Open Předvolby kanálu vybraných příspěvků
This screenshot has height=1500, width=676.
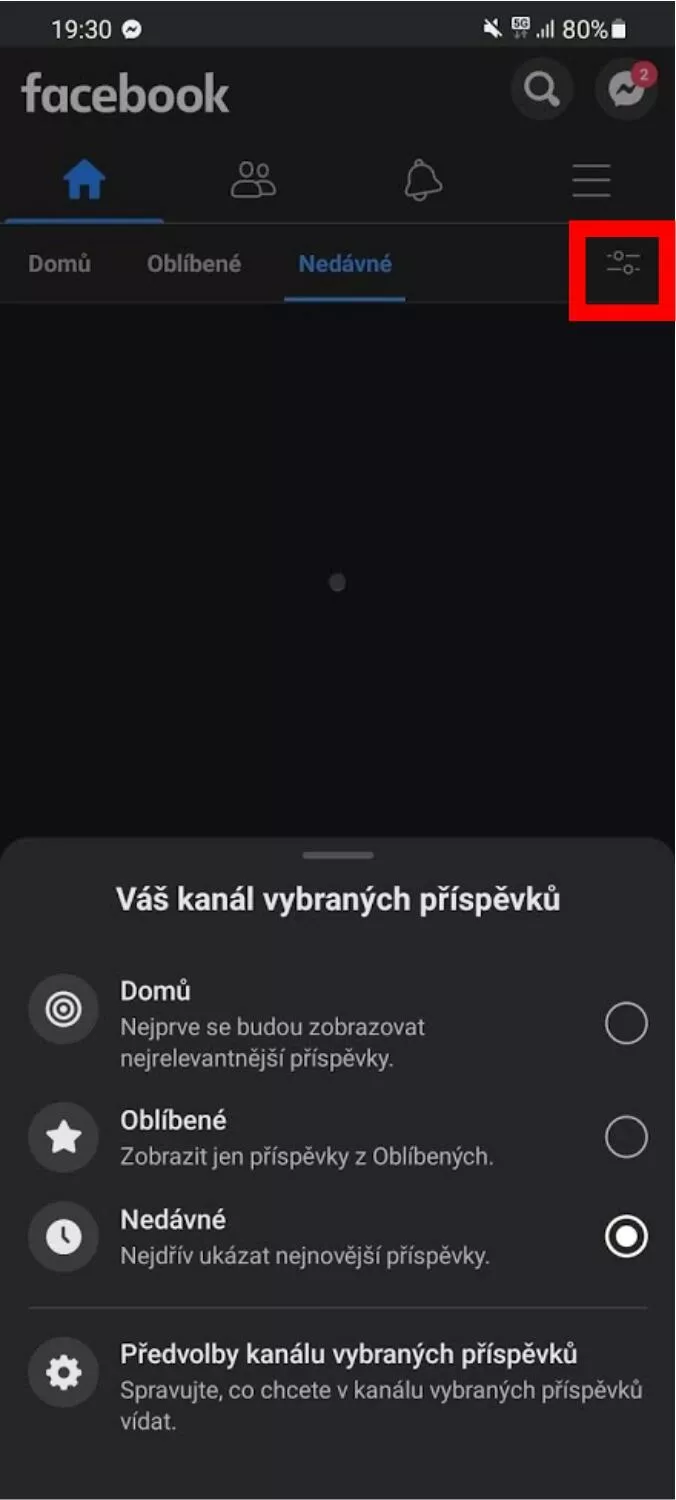[338, 1387]
